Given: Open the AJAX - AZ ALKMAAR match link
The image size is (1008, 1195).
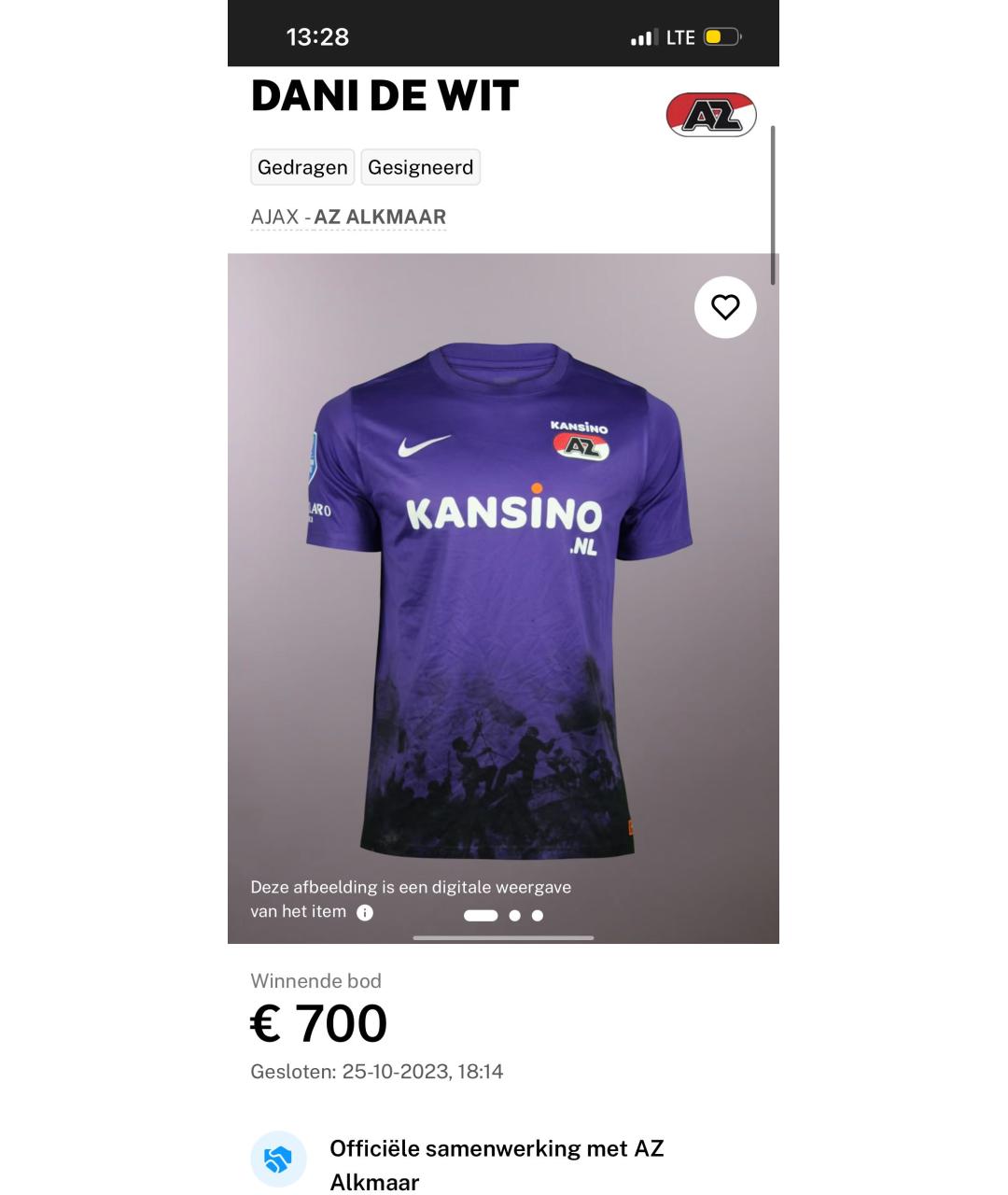Looking at the screenshot, I should pos(348,217).
